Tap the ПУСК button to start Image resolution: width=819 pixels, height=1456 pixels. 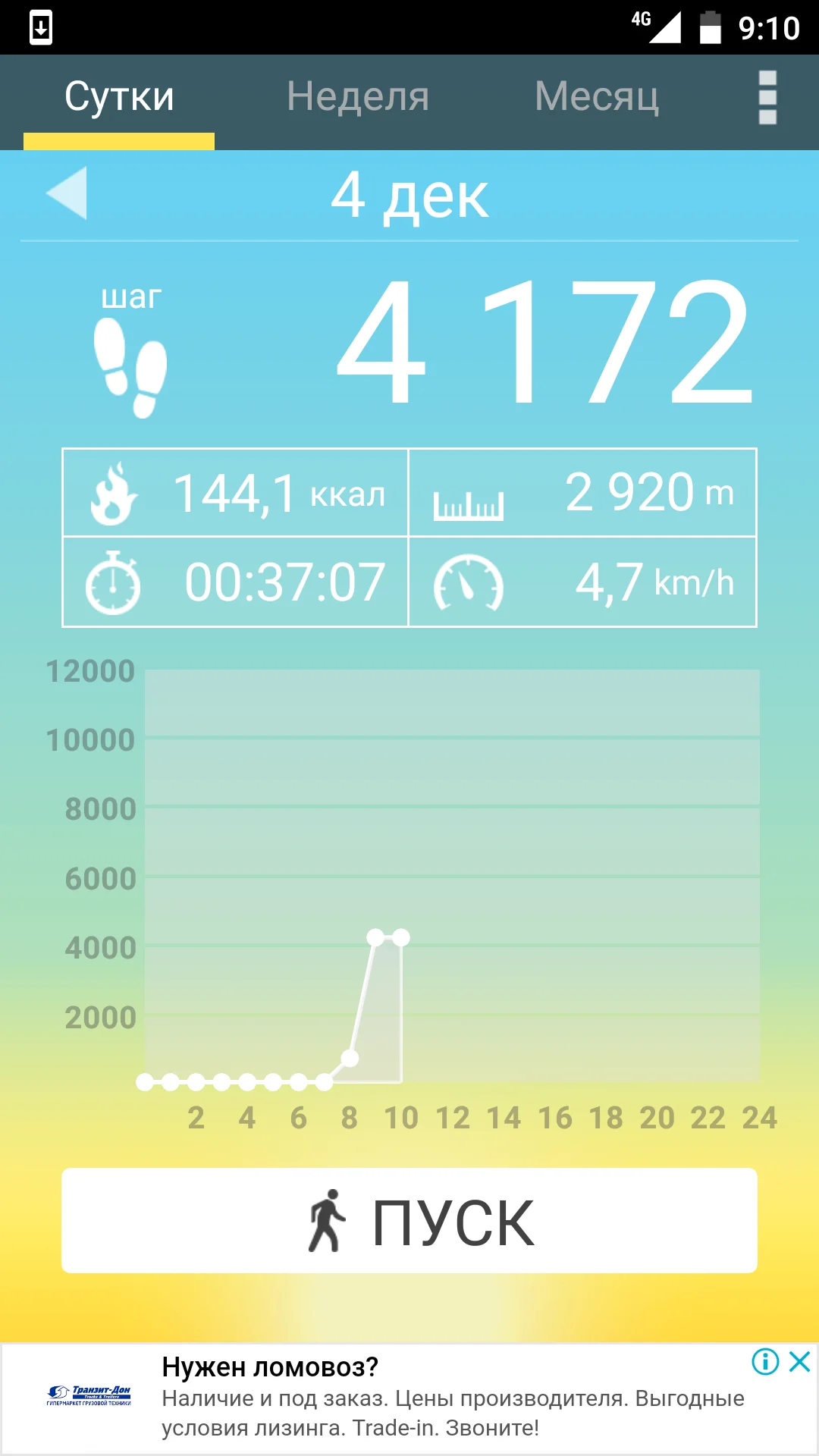pyautogui.click(x=409, y=1221)
